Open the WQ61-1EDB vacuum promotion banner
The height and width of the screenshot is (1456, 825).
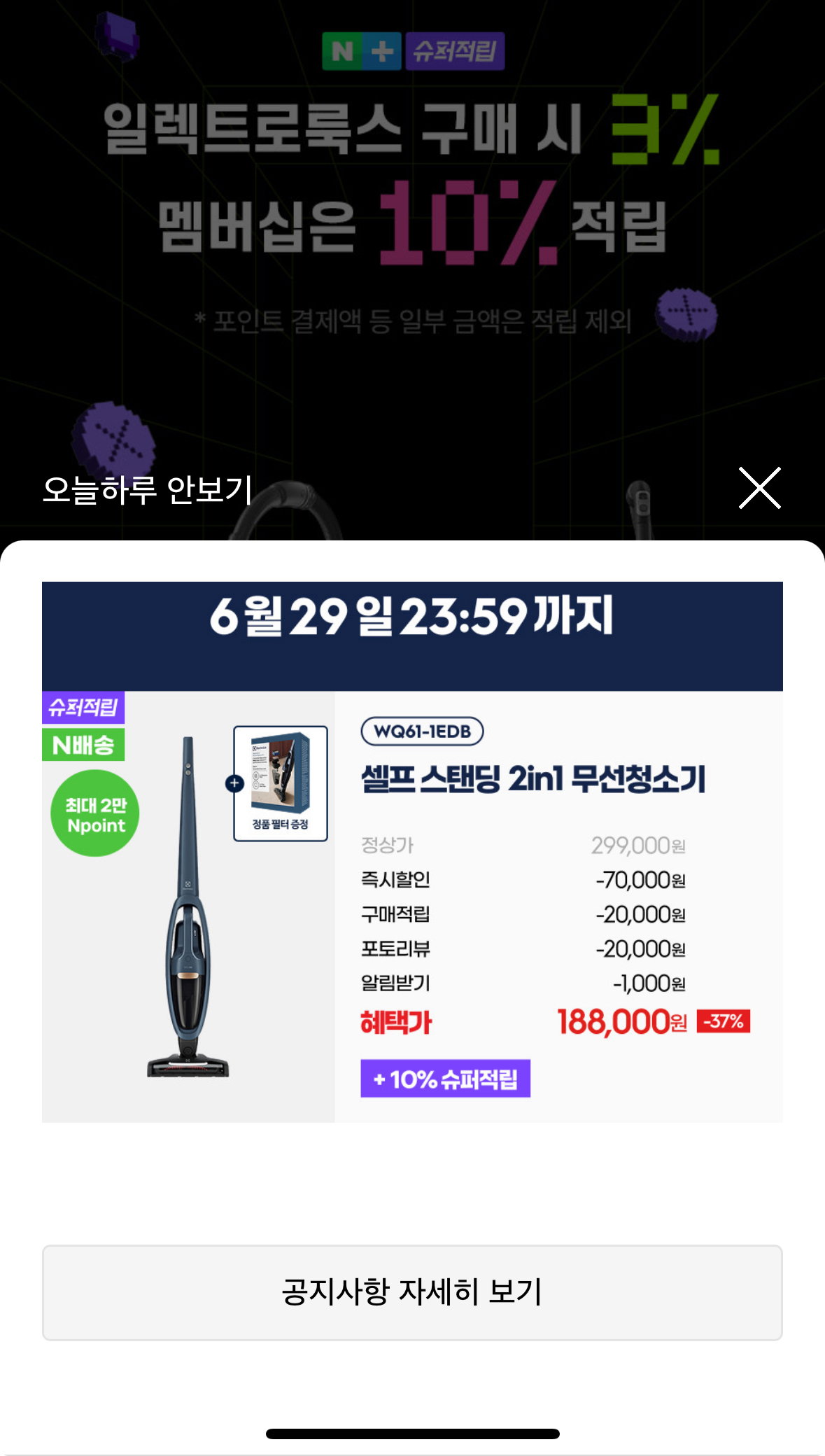pyautogui.click(x=412, y=852)
